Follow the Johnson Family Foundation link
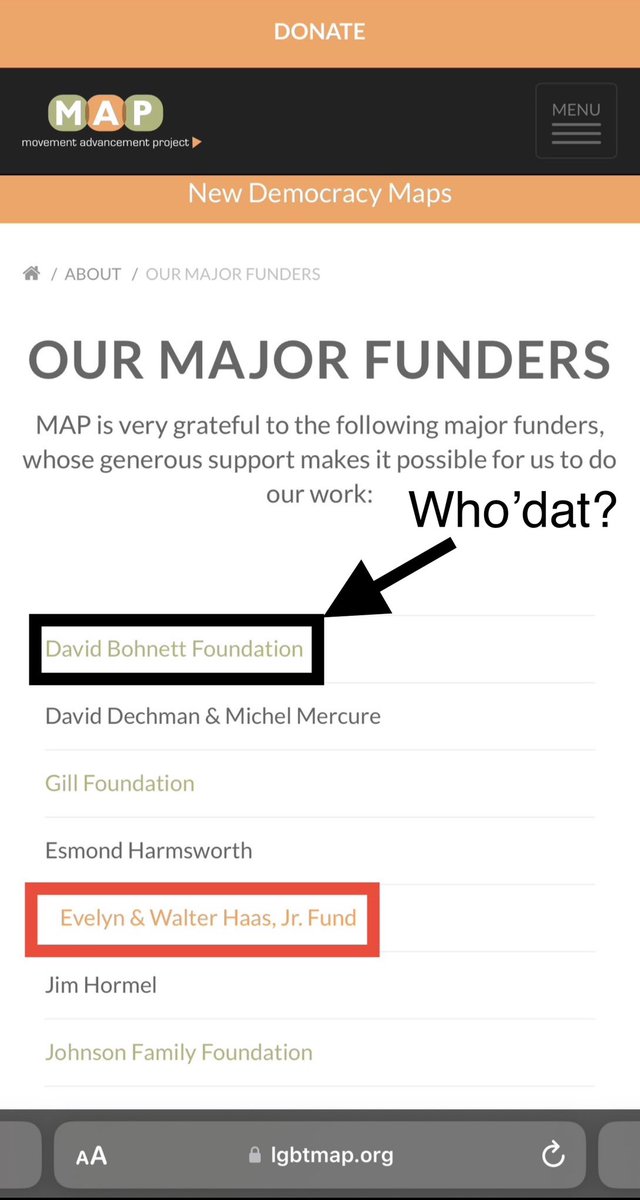Screen dimensions: 640x1200 click(179, 1052)
